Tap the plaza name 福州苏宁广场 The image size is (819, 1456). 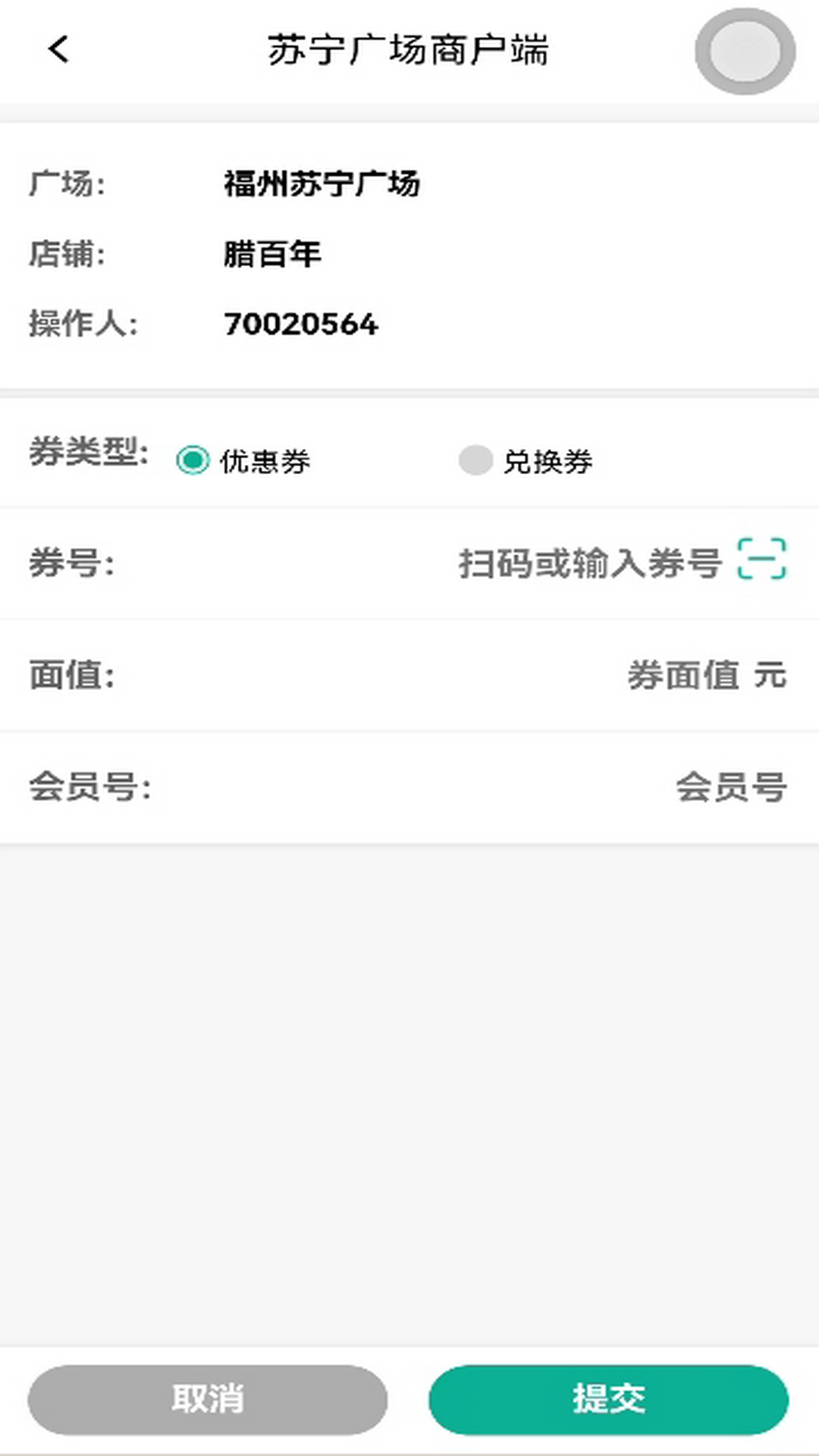pyautogui.click(x=324, y=182)
